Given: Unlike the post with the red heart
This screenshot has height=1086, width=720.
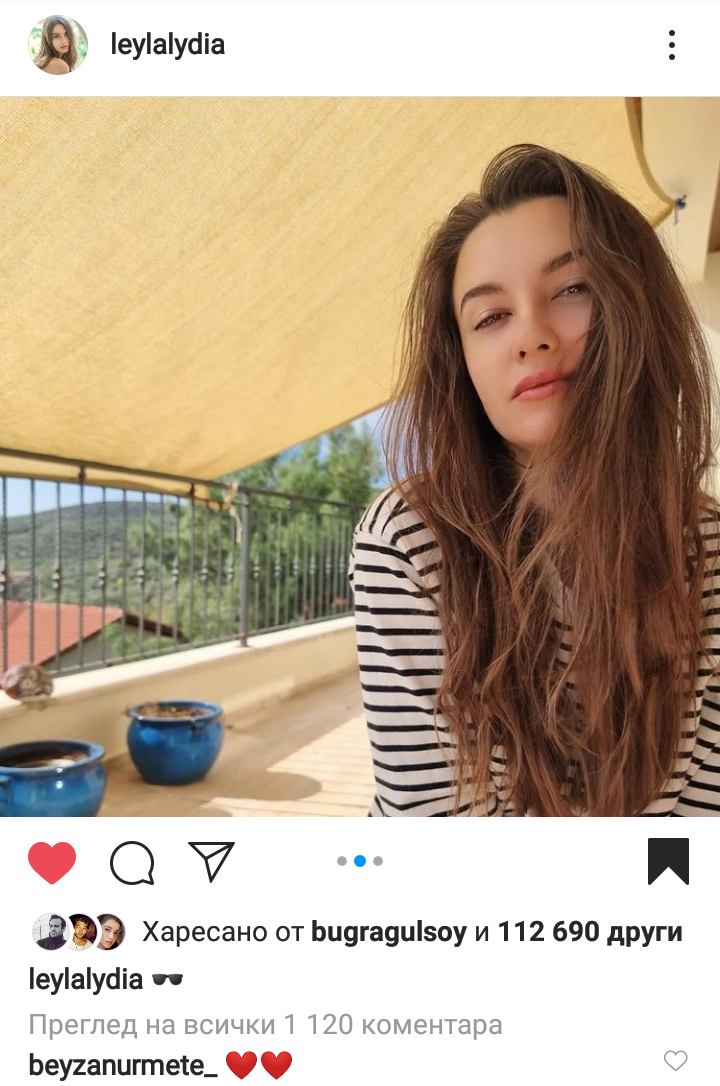Looking at the screenshot, I should pos(52,862).
